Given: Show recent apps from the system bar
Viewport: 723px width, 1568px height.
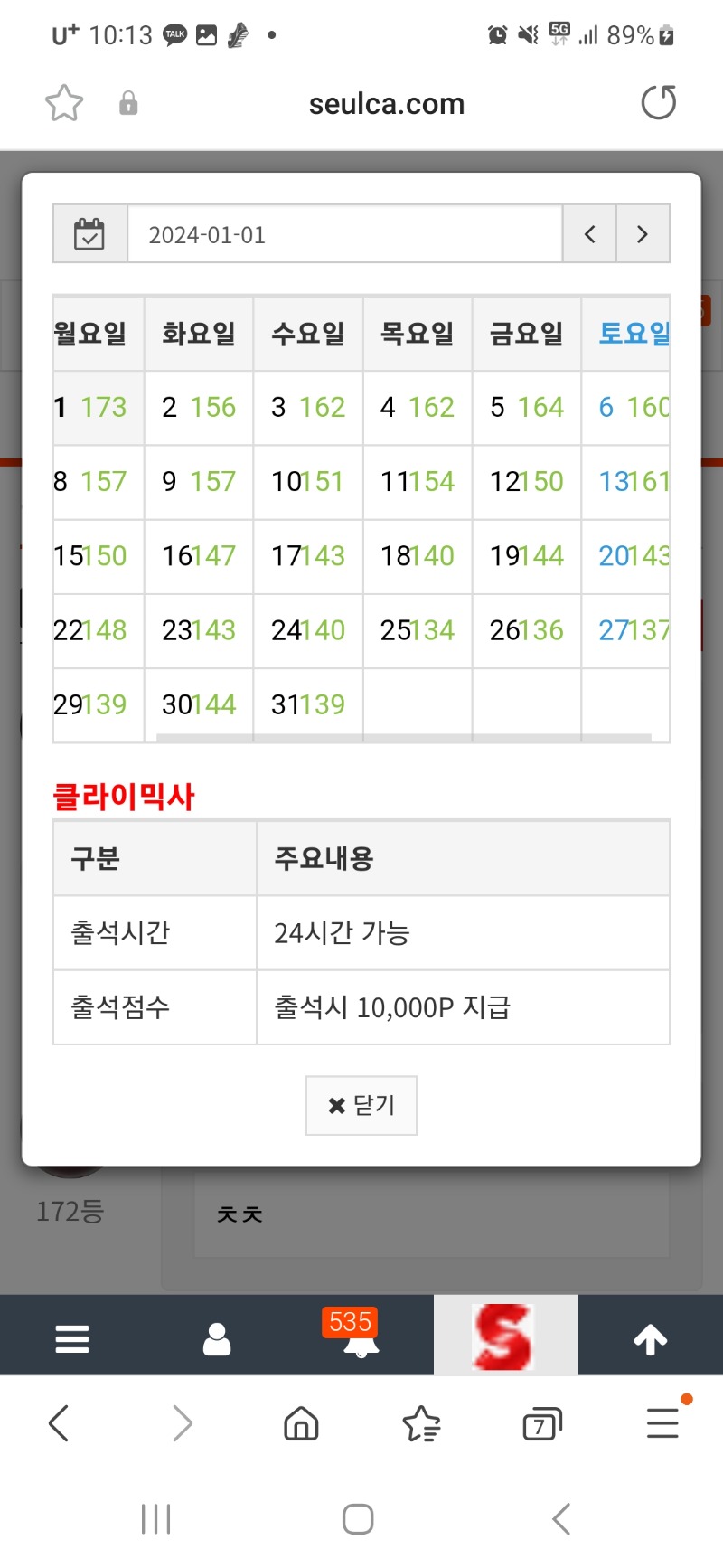Looking at the screenshot, I should (x=156, y=1519).
